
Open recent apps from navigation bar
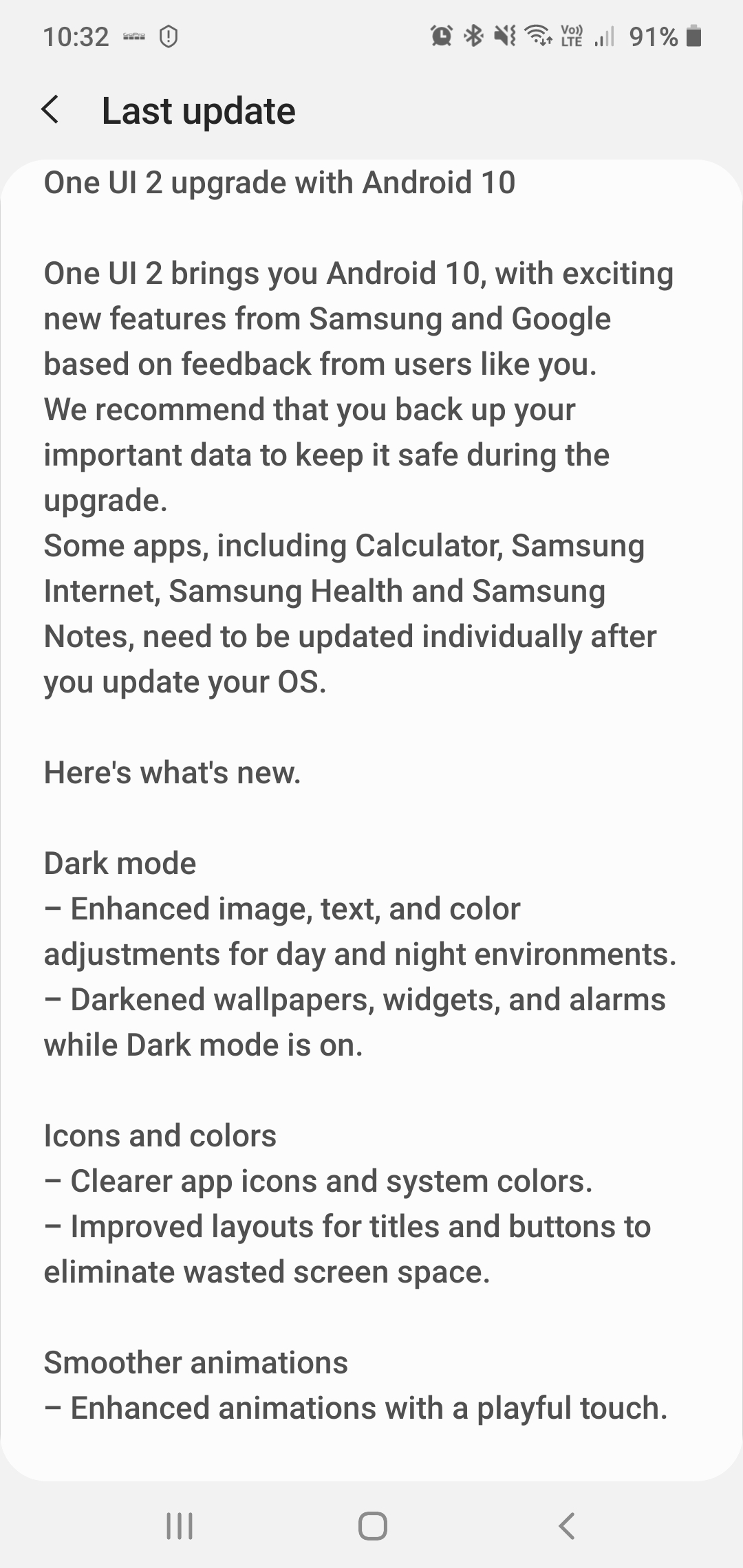tap(180, 1526)
